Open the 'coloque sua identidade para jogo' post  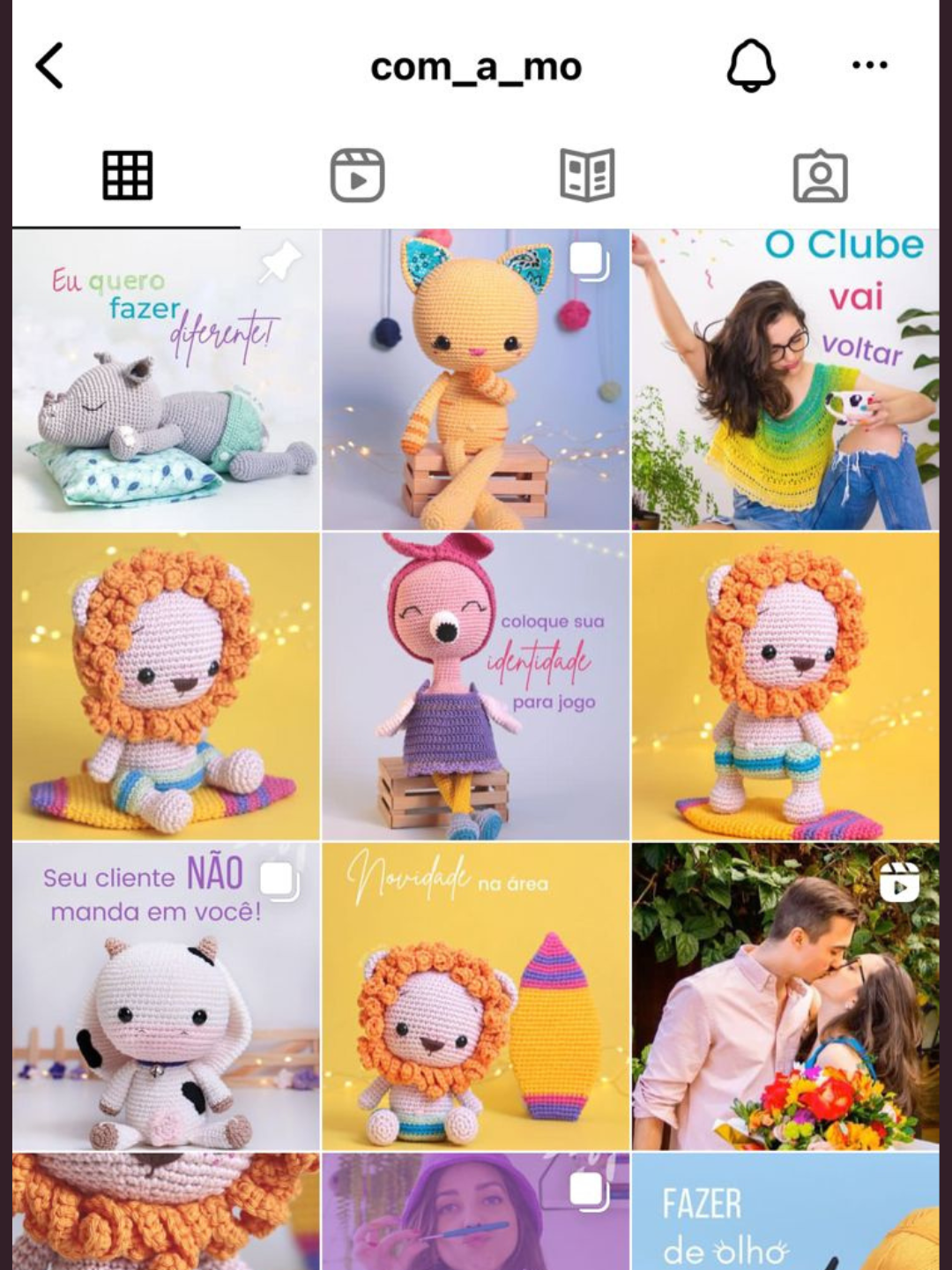click(475, 686)
